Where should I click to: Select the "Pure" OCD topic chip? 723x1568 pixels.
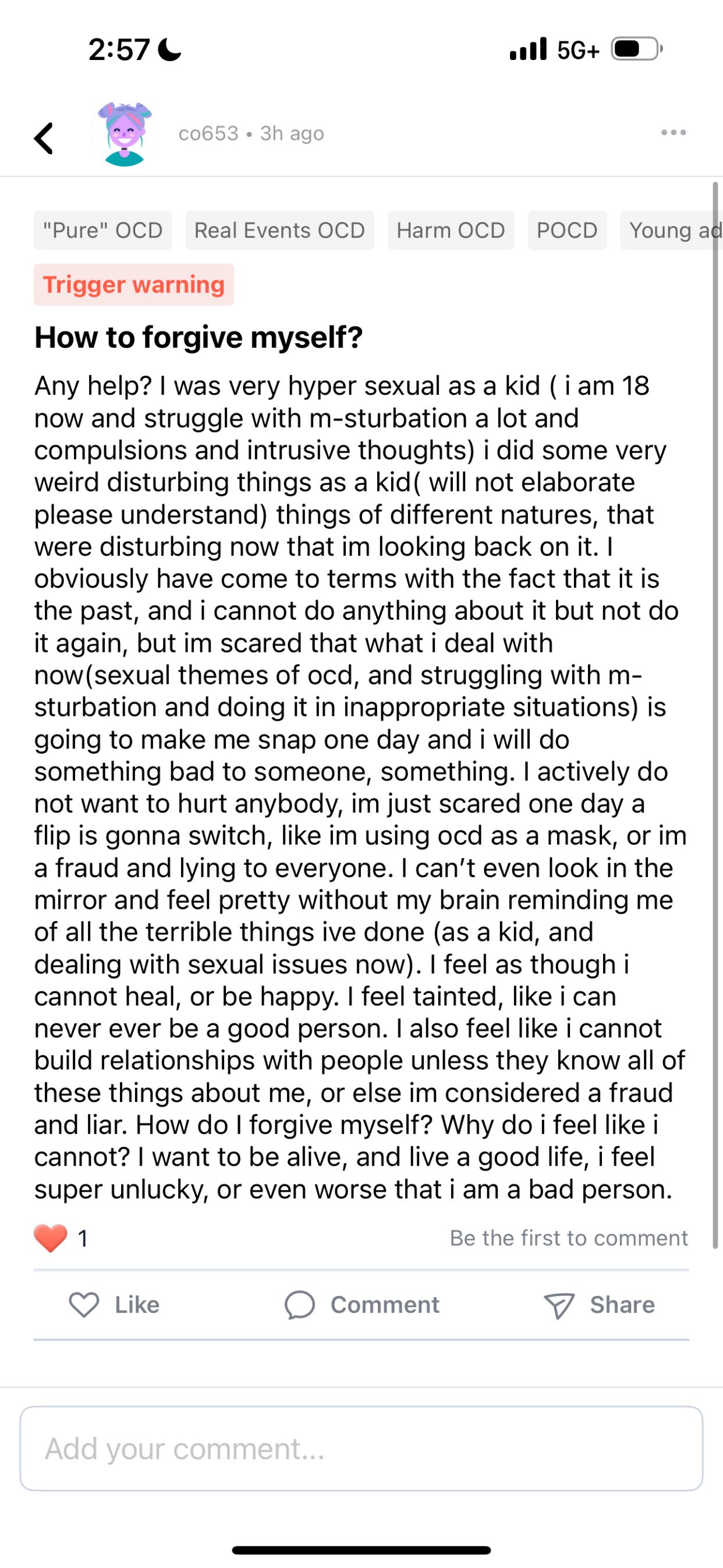tap(103, 230)
